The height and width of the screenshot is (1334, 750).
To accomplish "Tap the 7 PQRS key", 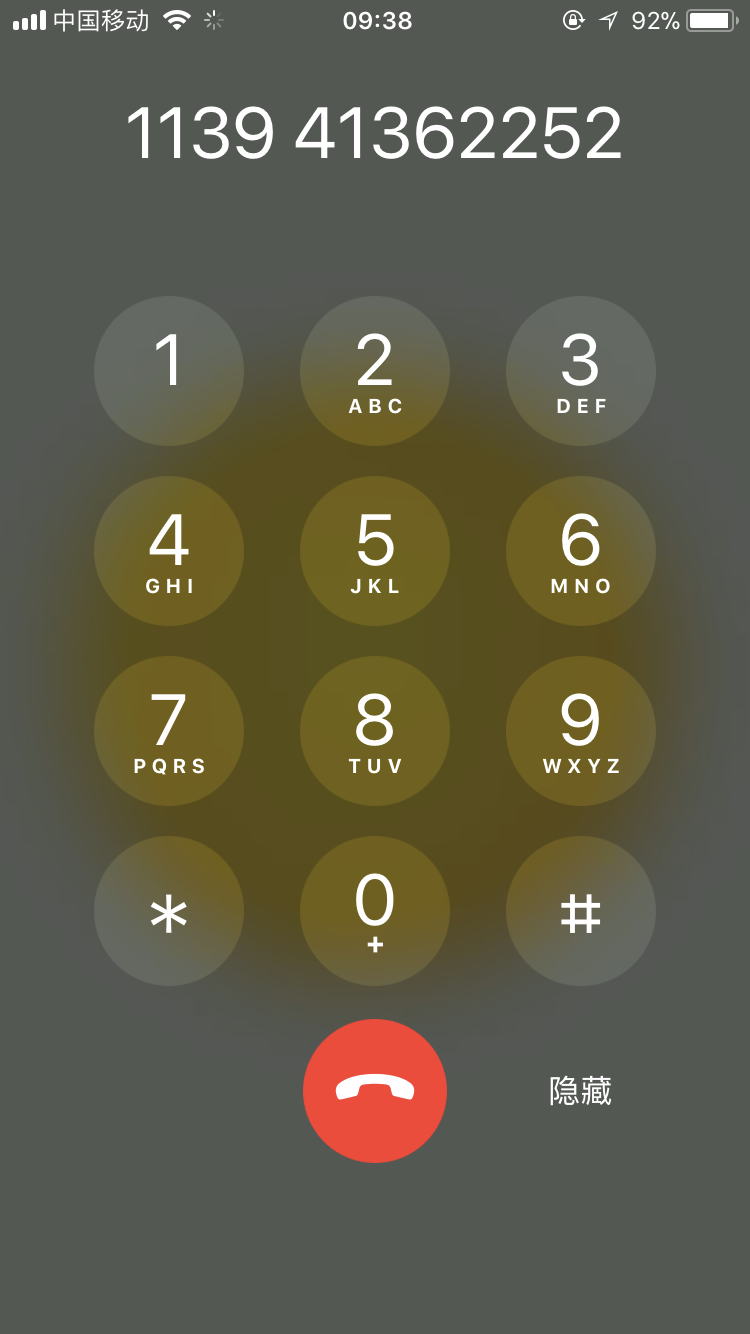I will [169, 731].
